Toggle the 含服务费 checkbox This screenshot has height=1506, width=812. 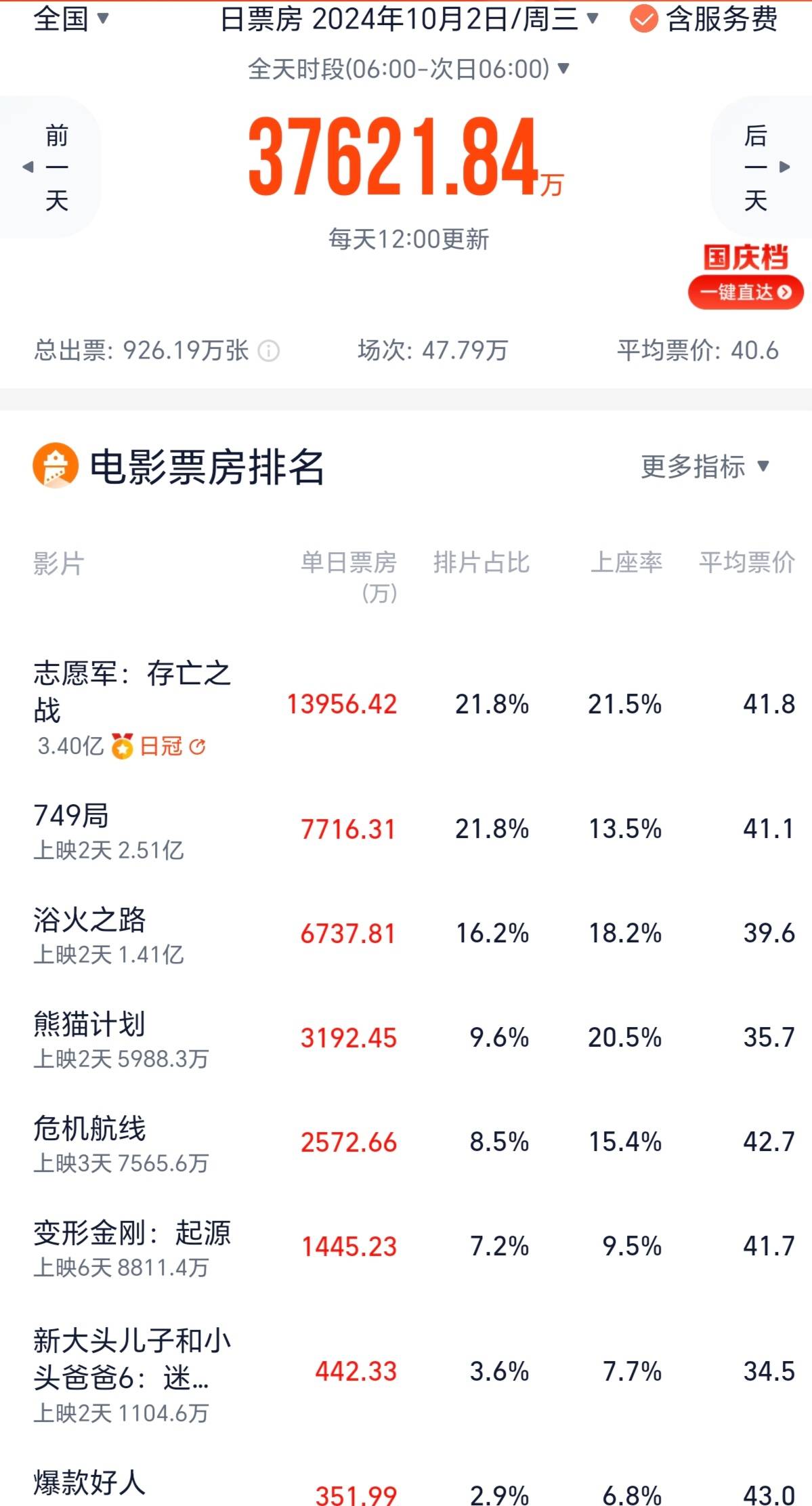pyautogui.click(x=643, y=19)
